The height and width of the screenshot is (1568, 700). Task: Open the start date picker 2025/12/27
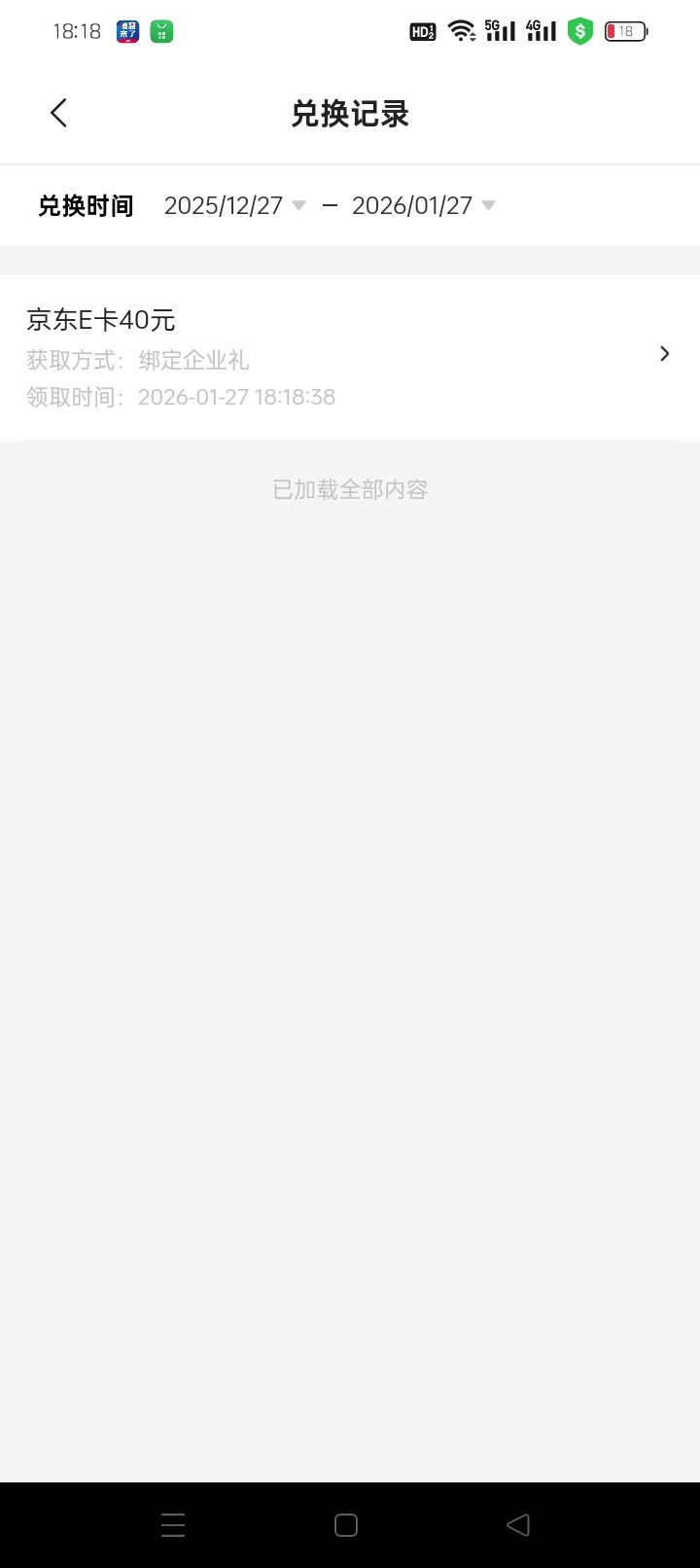coord(234,205)
